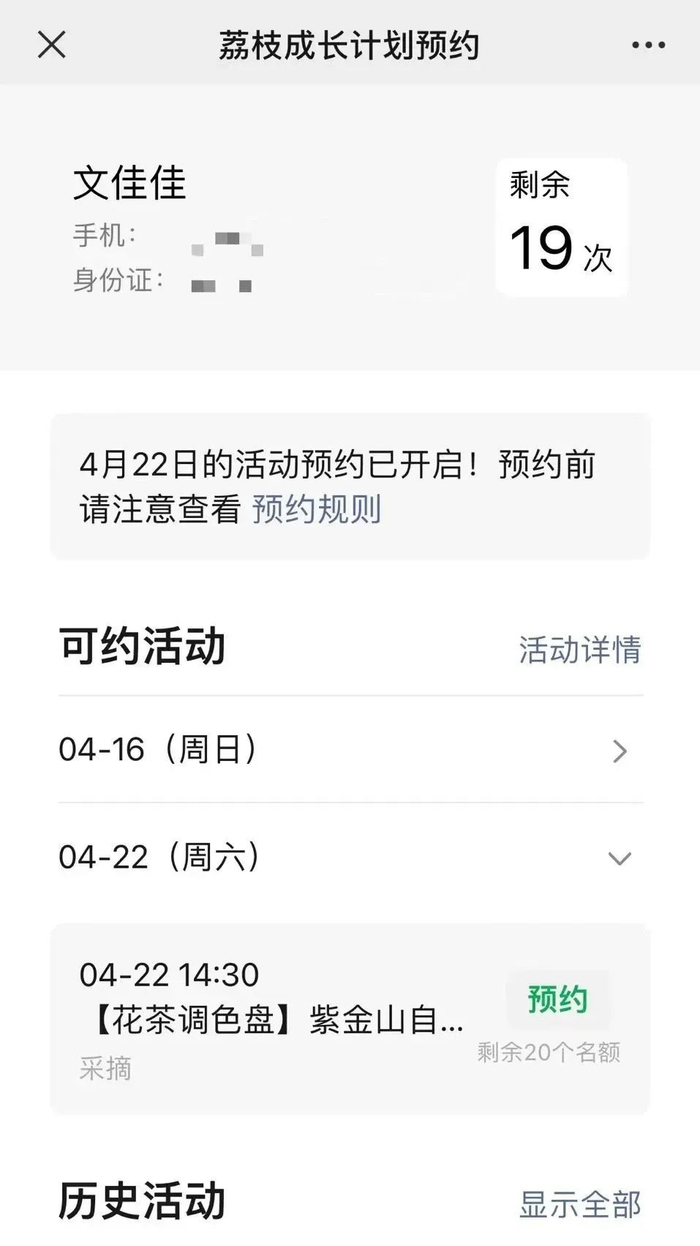Tap 预约 for the 花茶调色盘 activity
The width and height of the screenshot is (700, 1246).
coord(557,999)
